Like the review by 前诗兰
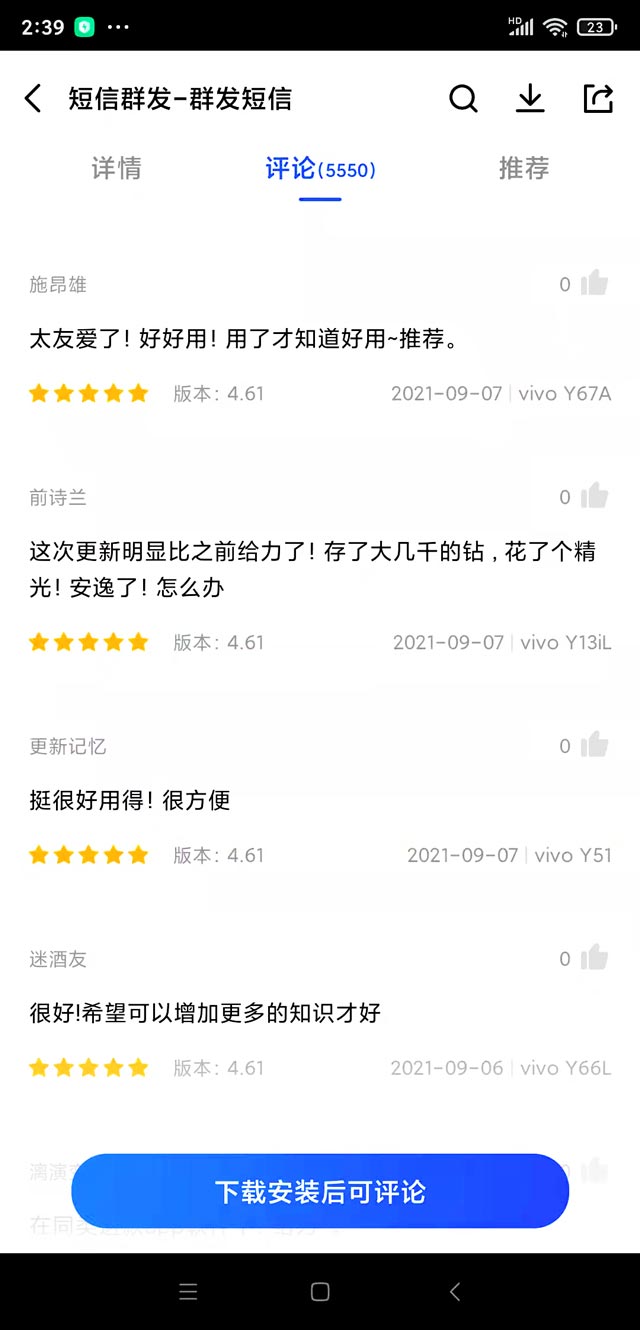The height and width of the screenshot is (1330, 640). pyautogui.click(x=594, y=496)
